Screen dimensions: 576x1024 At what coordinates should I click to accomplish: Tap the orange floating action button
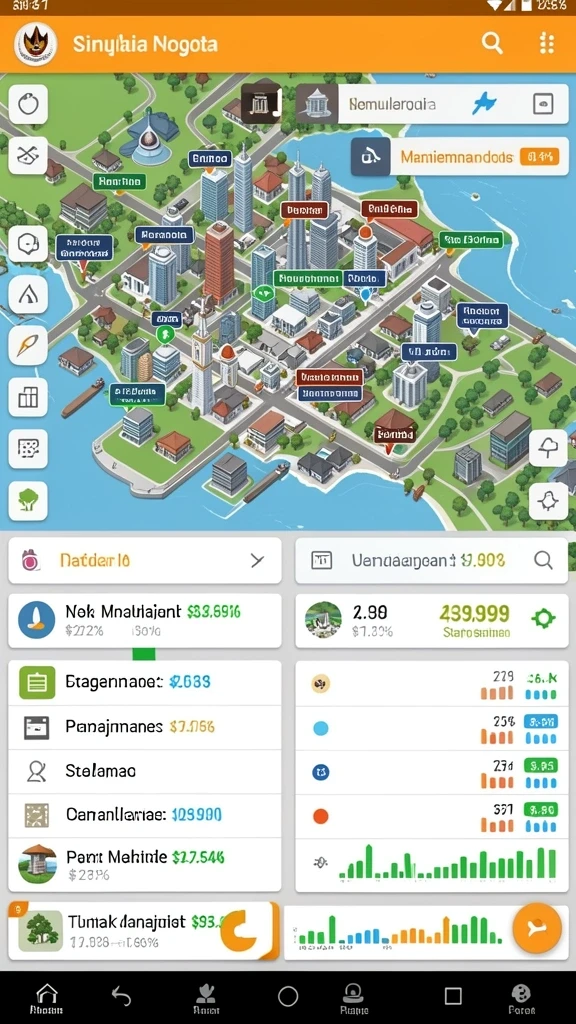point(537,929)
